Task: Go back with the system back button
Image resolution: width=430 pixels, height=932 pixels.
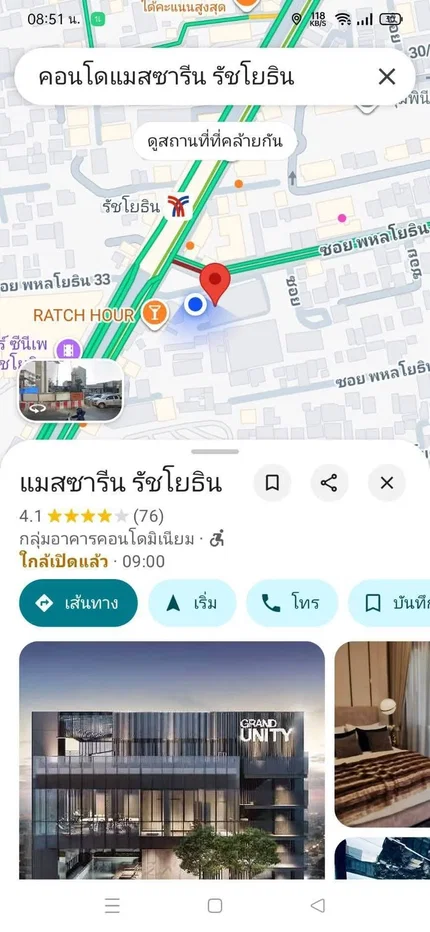Action: click(318, 905)
